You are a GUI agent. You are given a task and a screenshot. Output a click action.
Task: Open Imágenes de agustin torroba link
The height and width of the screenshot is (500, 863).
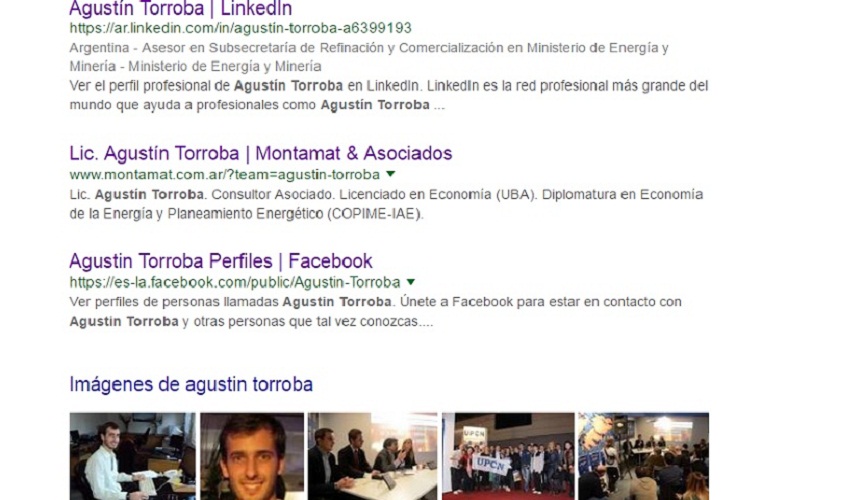(190, 385)
